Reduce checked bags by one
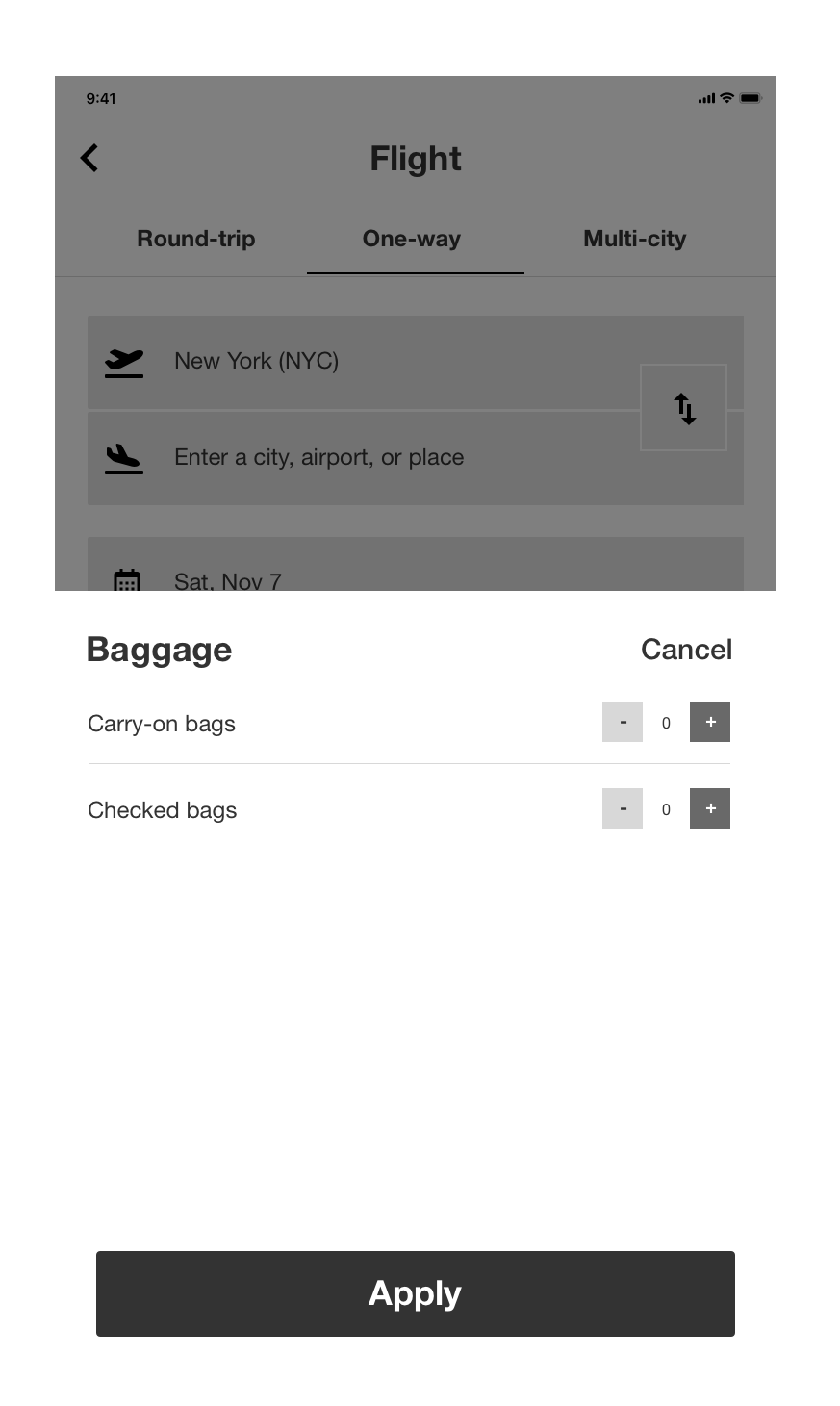 click(623, 808)
